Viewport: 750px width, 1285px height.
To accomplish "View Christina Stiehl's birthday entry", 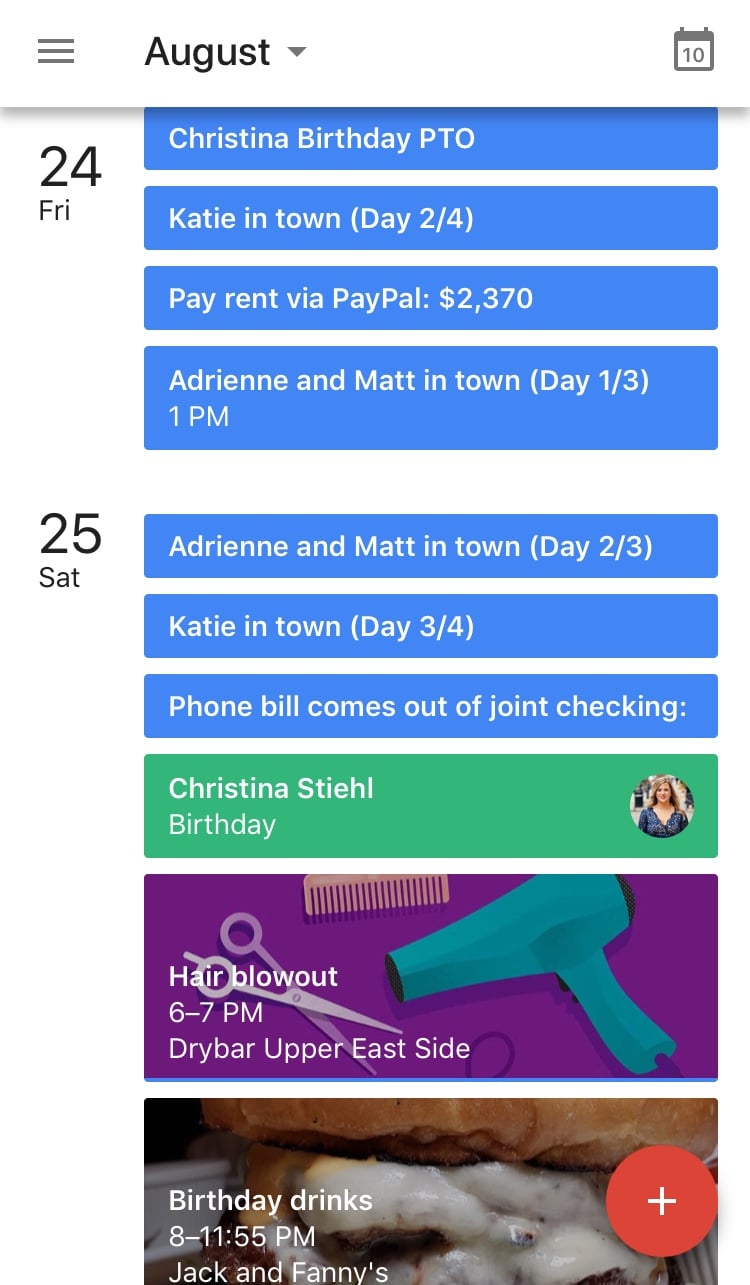I will point(431,806).
